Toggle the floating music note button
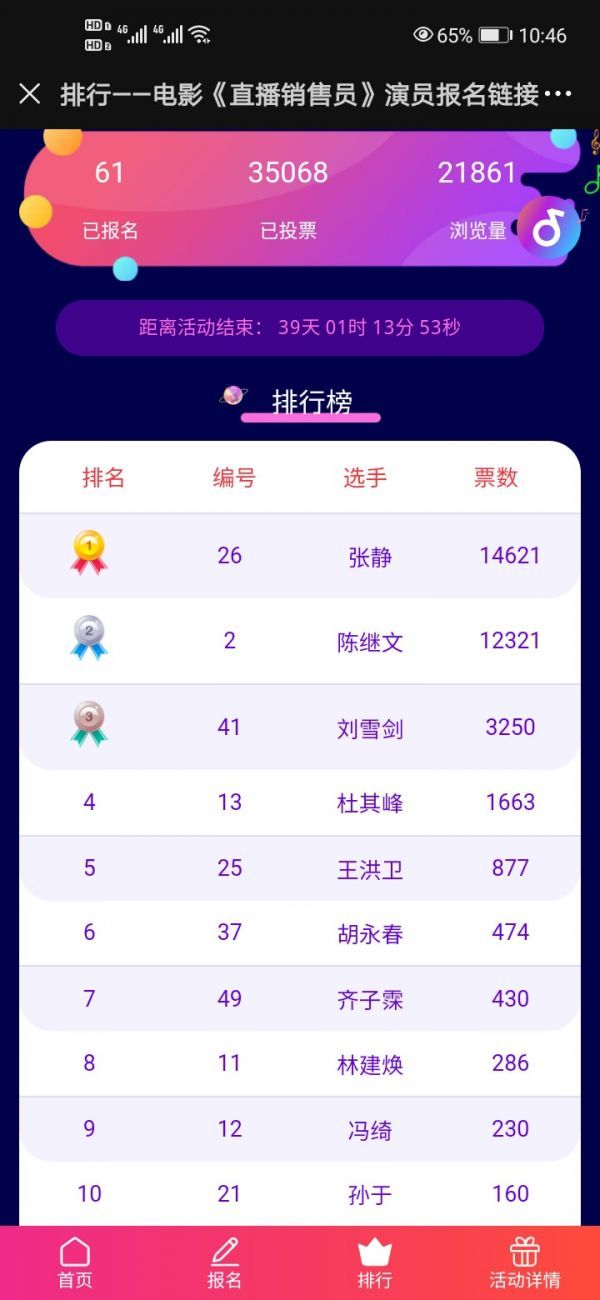The height and width of the screenshot is (1300, 600). coord(549,228)
